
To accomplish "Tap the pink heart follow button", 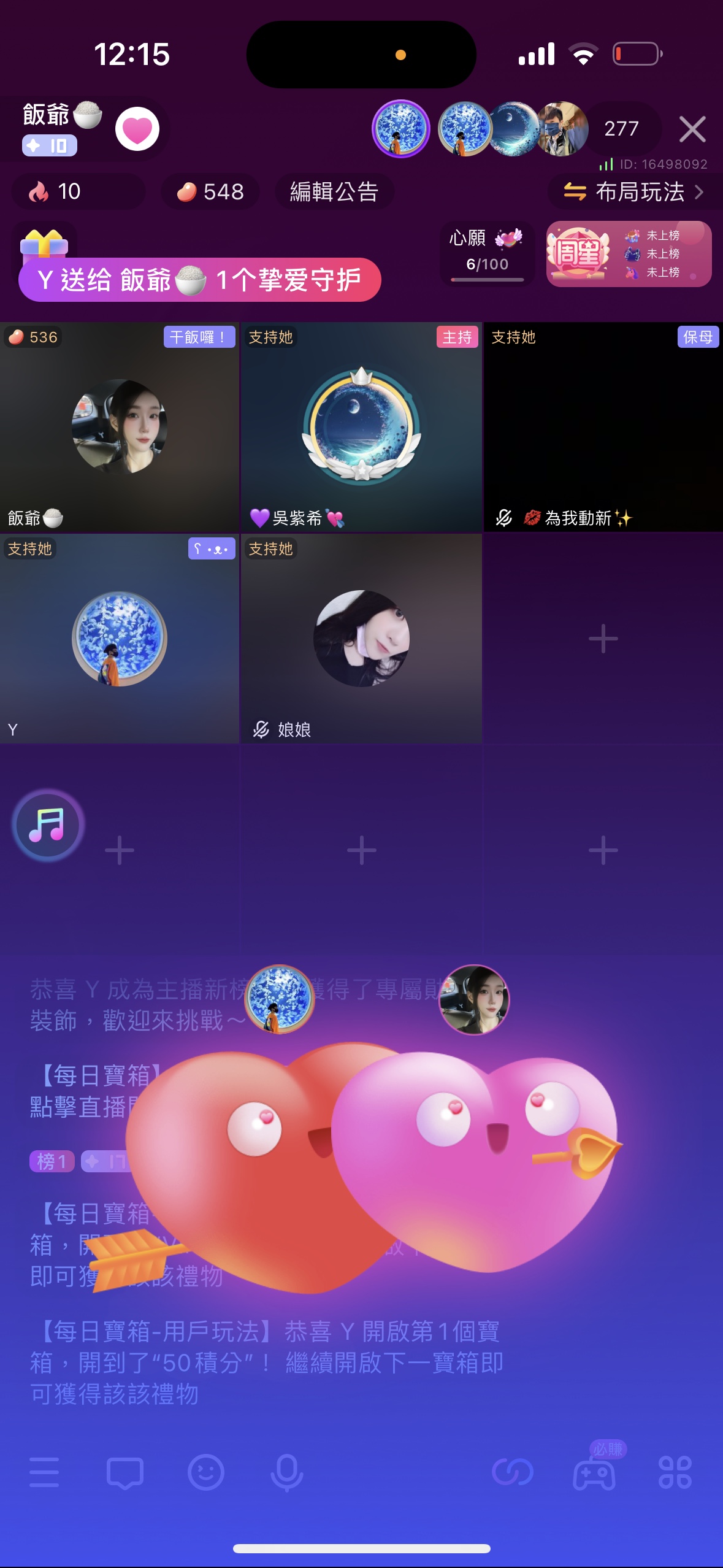I will point(137,129).
